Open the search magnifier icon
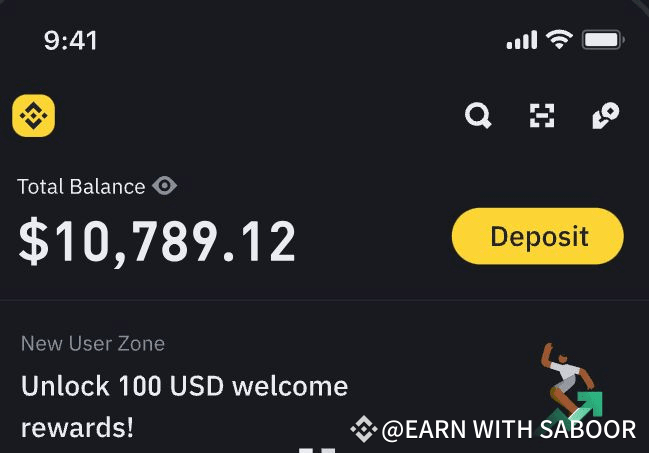649x453 pixels. pyautogui.click(x=478, y=117)
